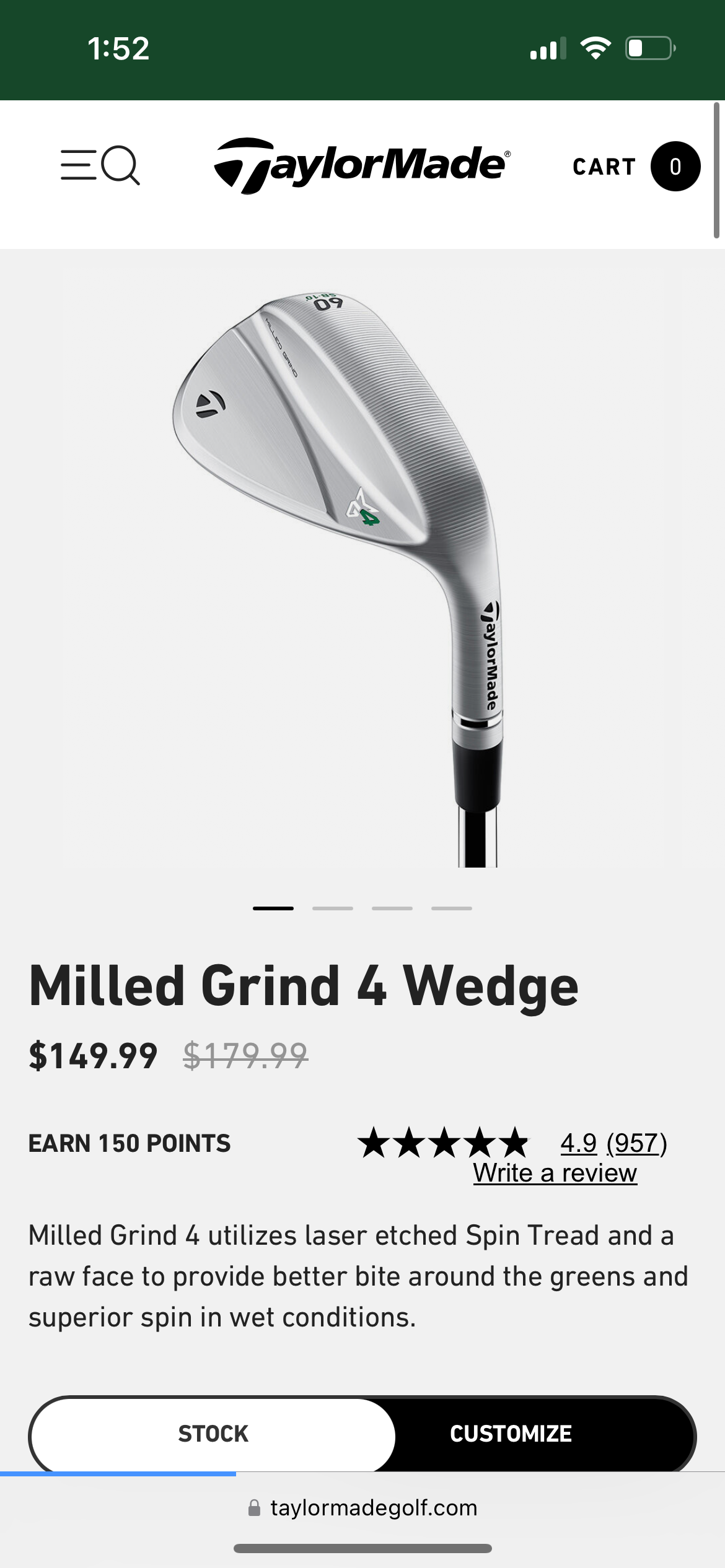Jump to second product image indicator
725x1568 pixels.
click(333, 908)
